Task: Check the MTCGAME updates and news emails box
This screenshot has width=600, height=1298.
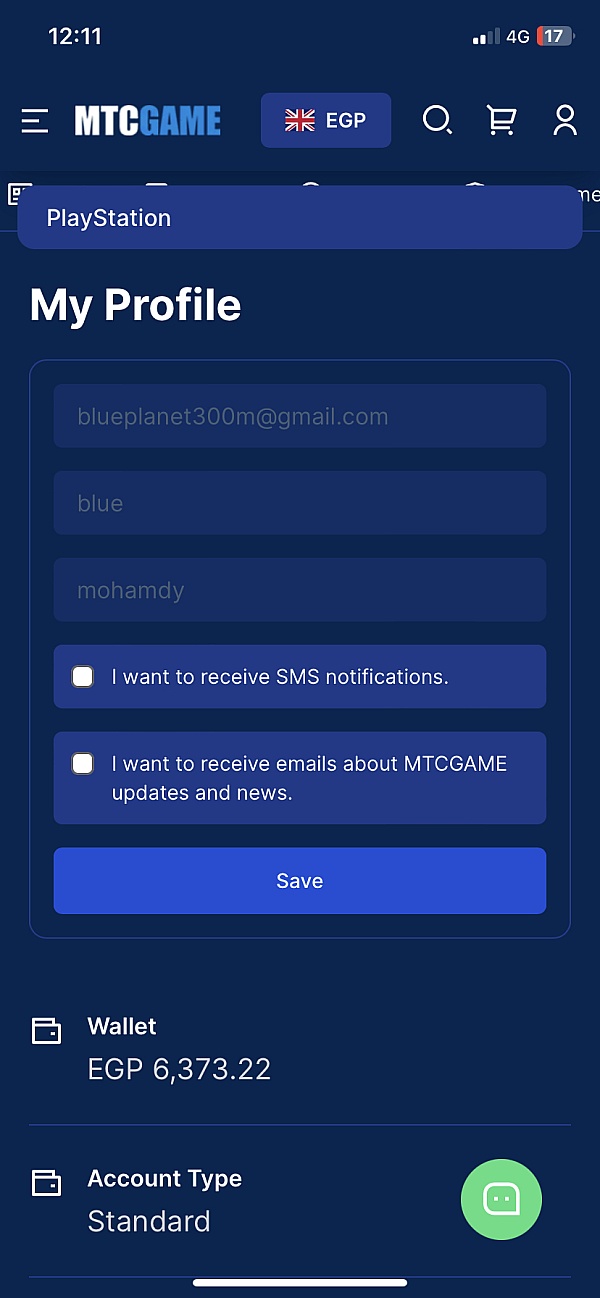Action: pyautogui.click(x=83, y=764)
